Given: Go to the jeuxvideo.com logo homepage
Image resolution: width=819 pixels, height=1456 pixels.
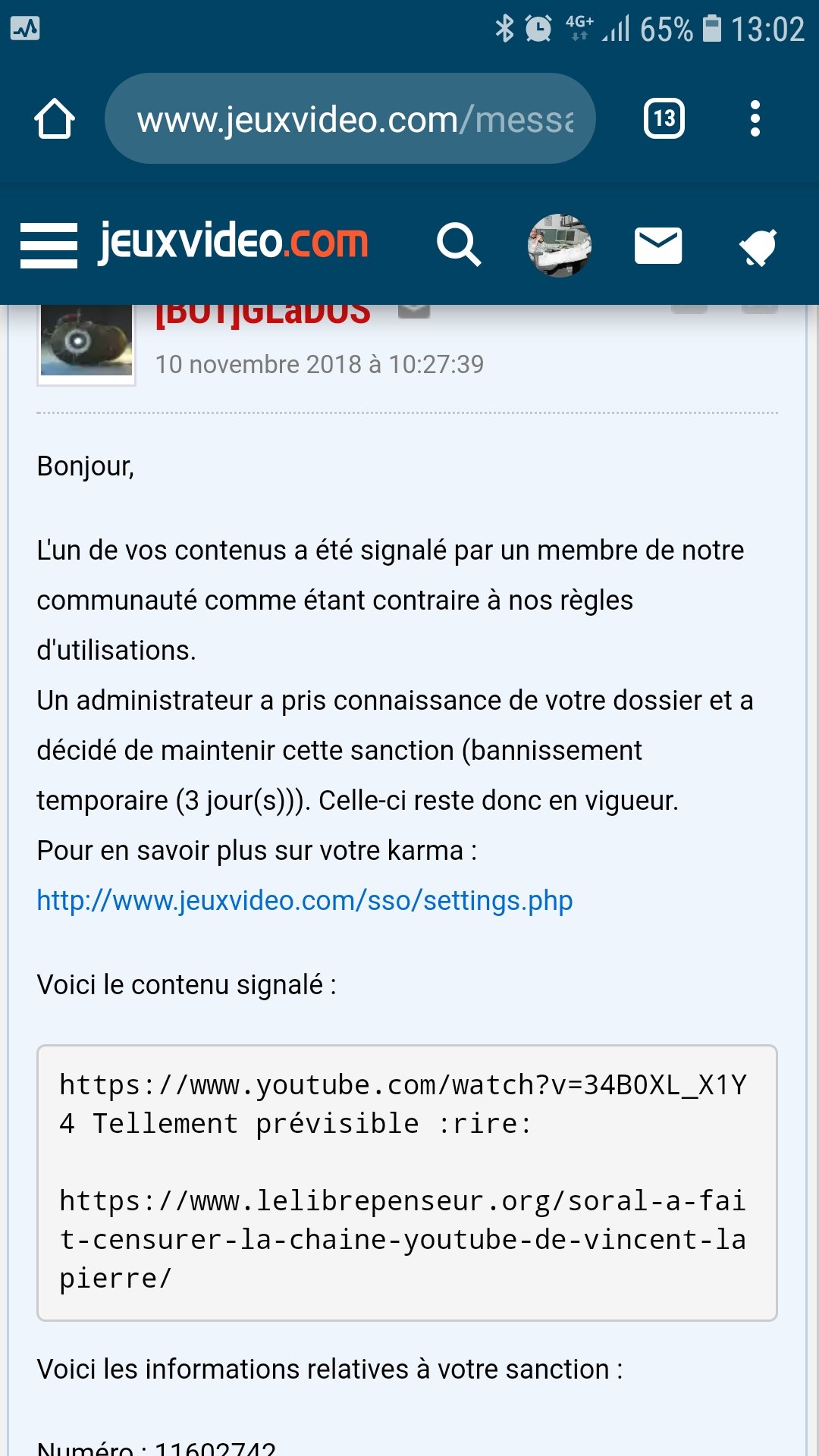Looking at the screenshot, I should click(x=234, y=243).
